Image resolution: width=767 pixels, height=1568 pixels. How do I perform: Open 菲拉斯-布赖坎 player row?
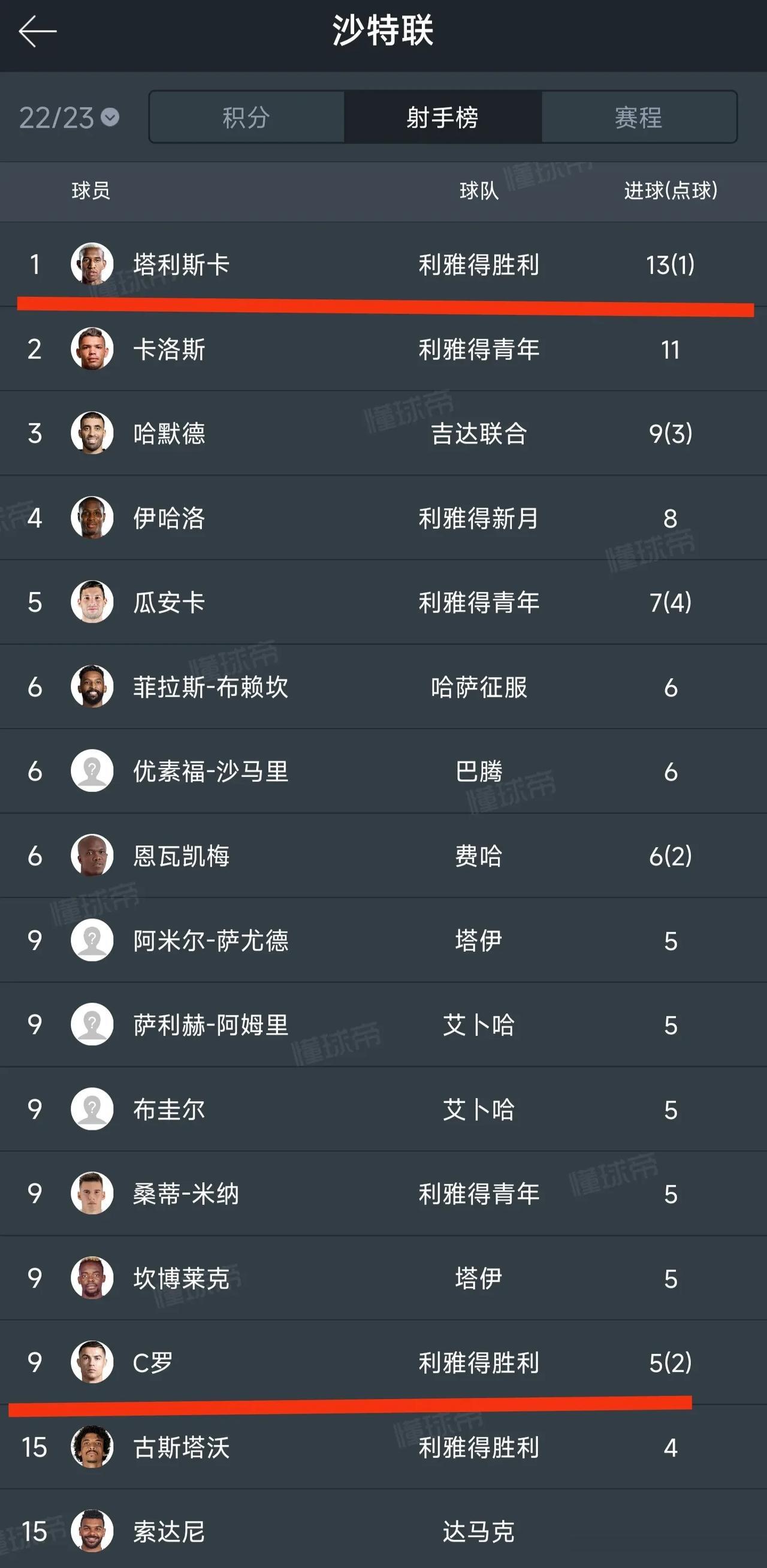click(383, 687)
